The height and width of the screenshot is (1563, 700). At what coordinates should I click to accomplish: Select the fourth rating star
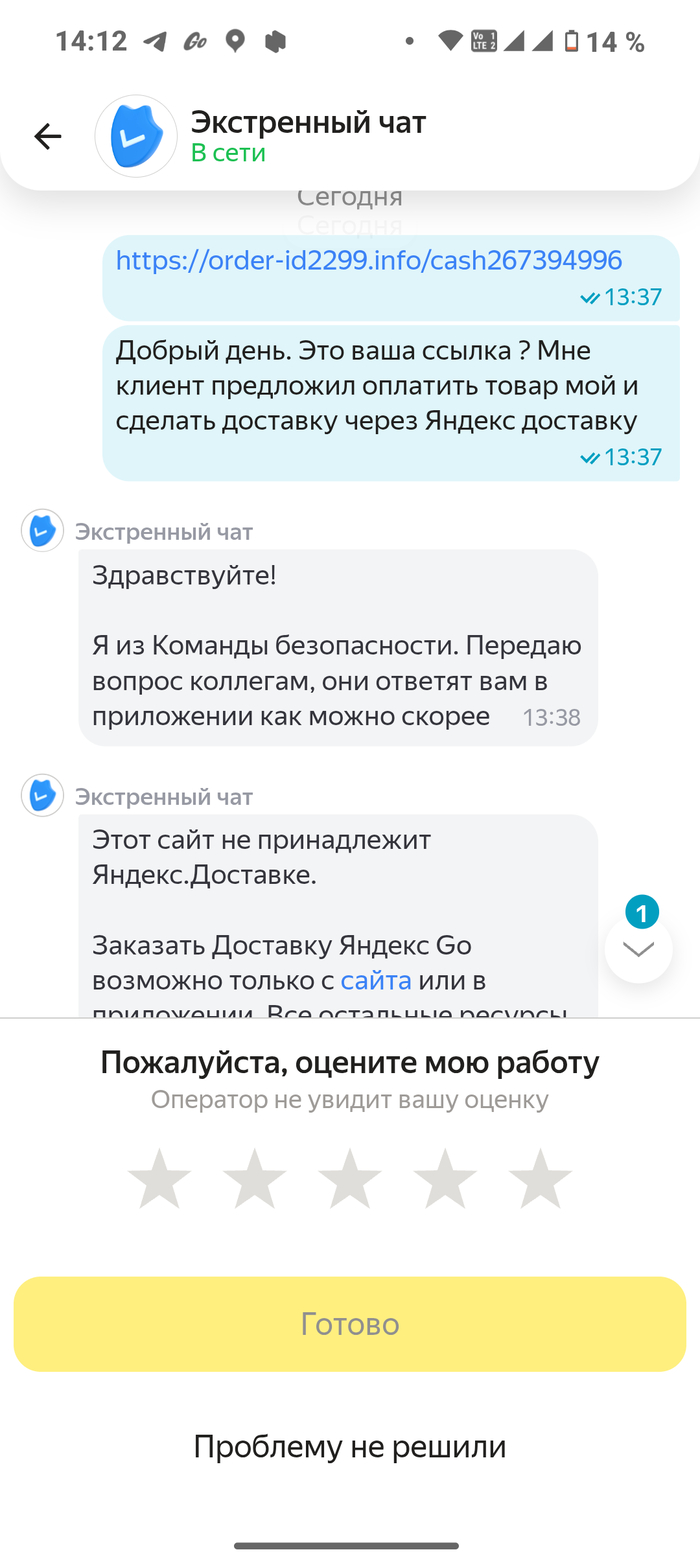[445, 1179]
